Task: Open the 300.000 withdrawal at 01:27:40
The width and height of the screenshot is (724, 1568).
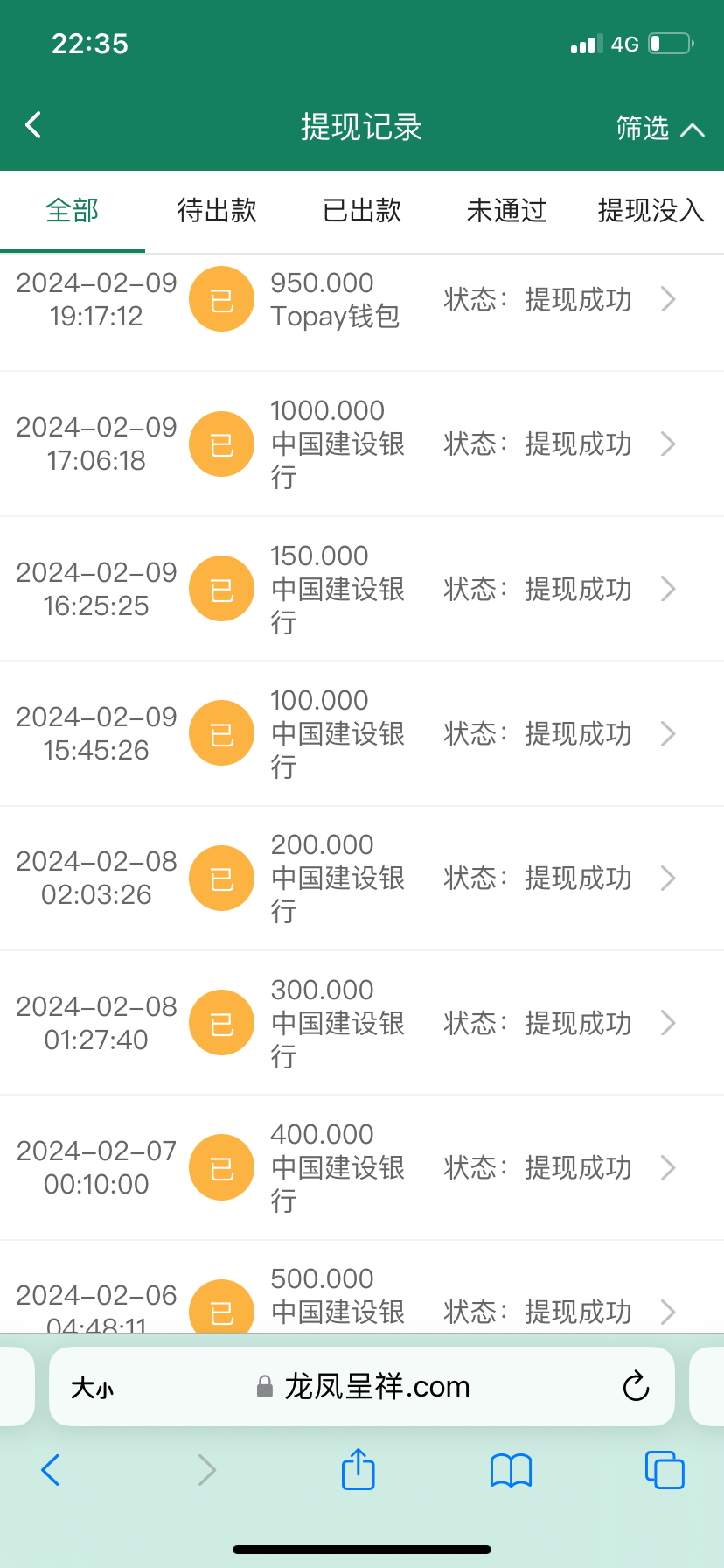Action: [362, 1023]
